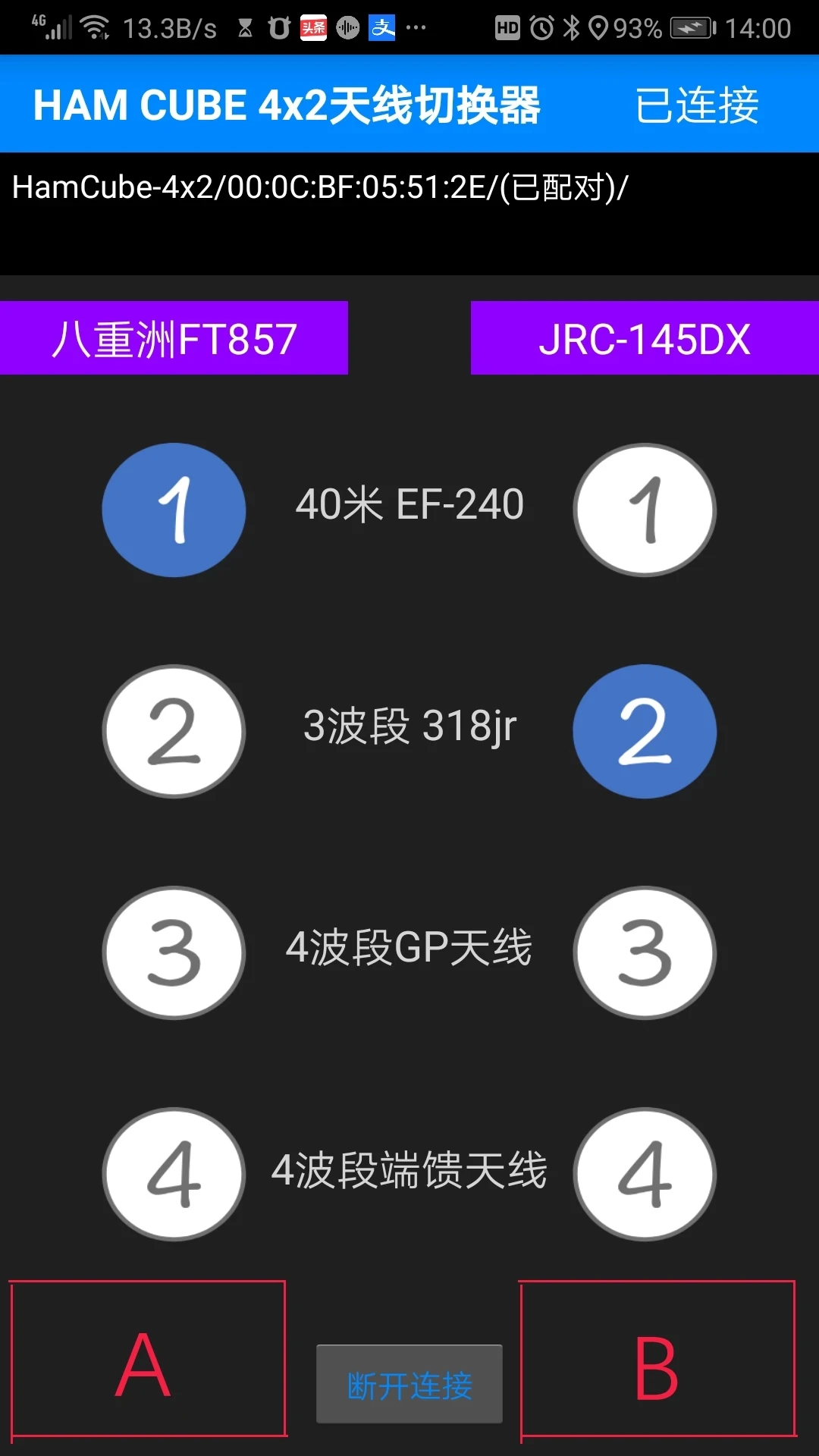The image size is (819, 1456).
Task: Select antenna 1 for JRC-145DX
Action: [645, 510]
